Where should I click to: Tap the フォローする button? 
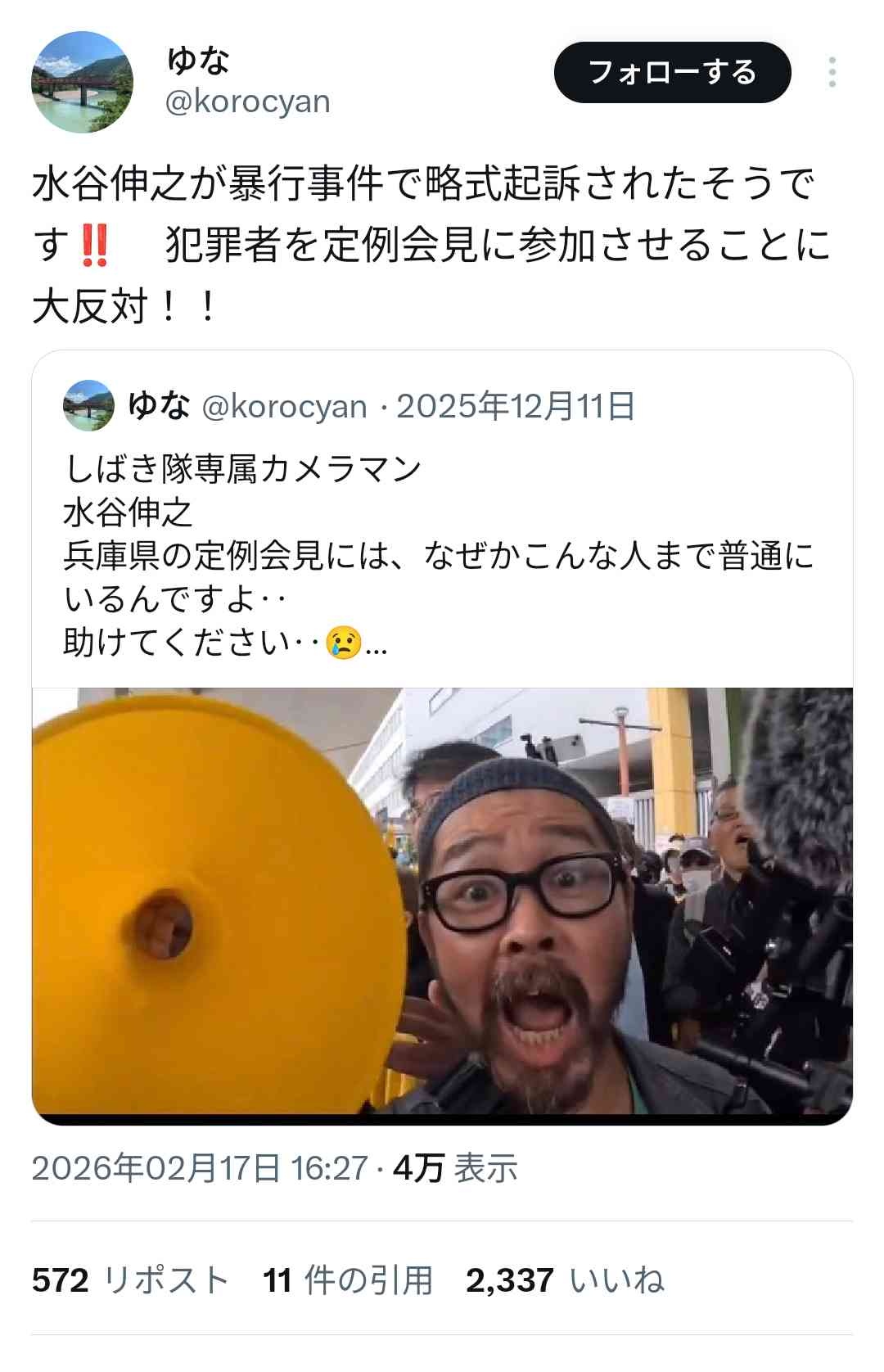tap(672, 72)
